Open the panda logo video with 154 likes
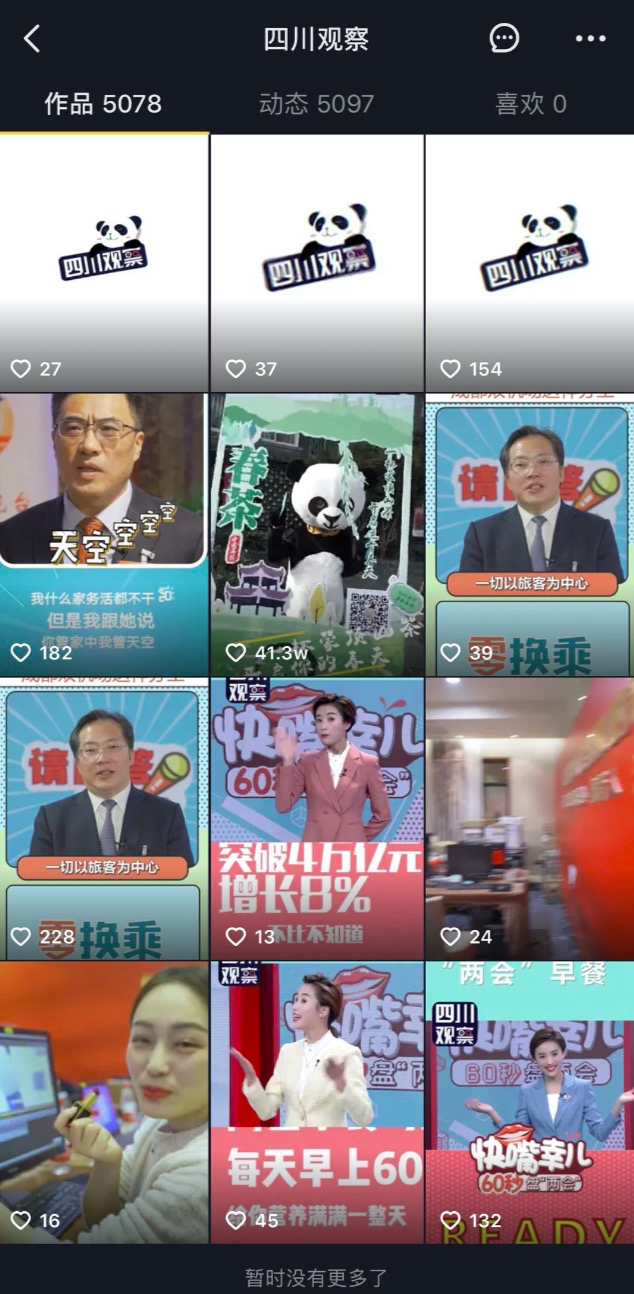 (x=529, y=262)
